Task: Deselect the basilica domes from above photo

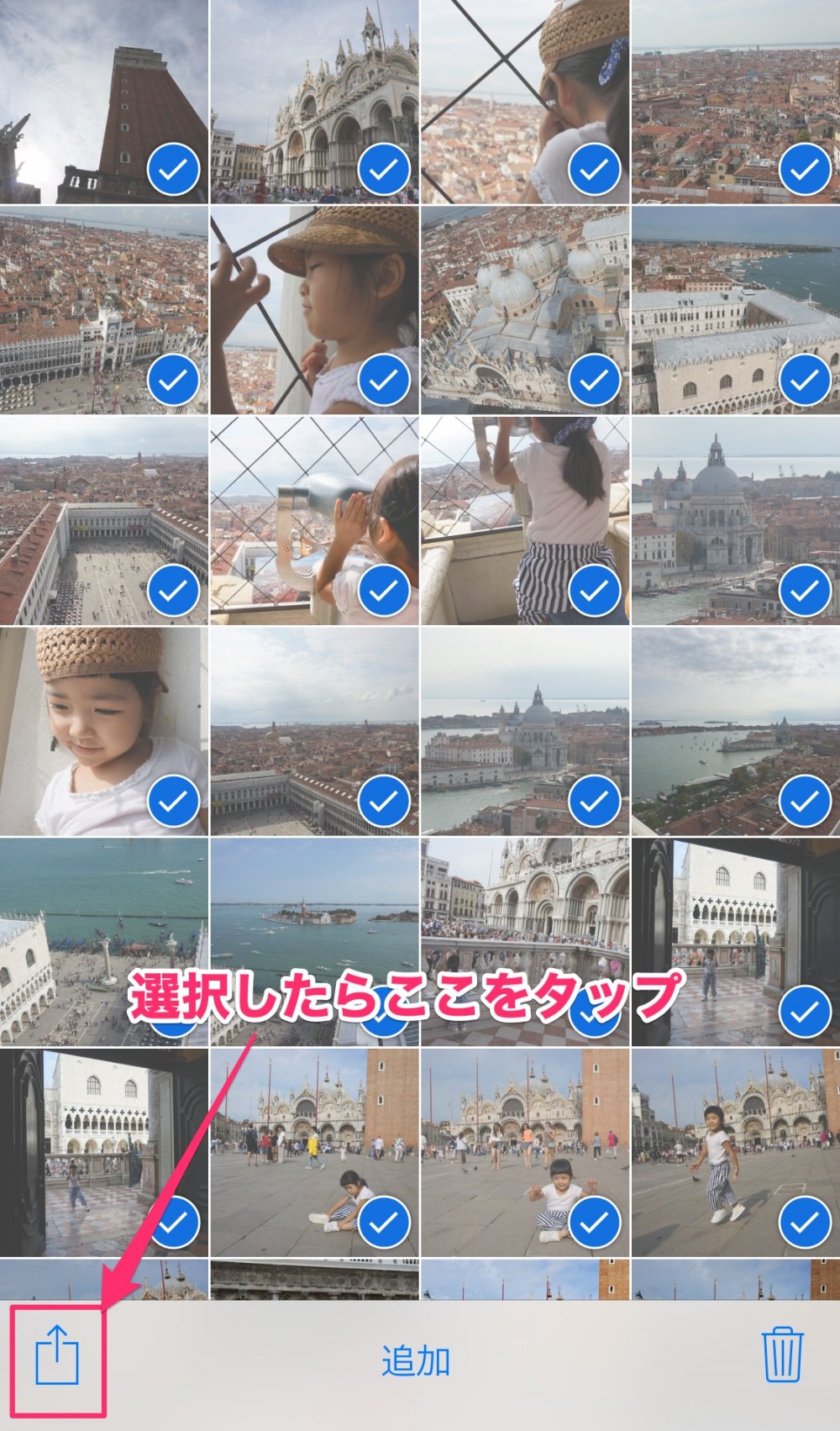Action: click(x=524, y=311)
